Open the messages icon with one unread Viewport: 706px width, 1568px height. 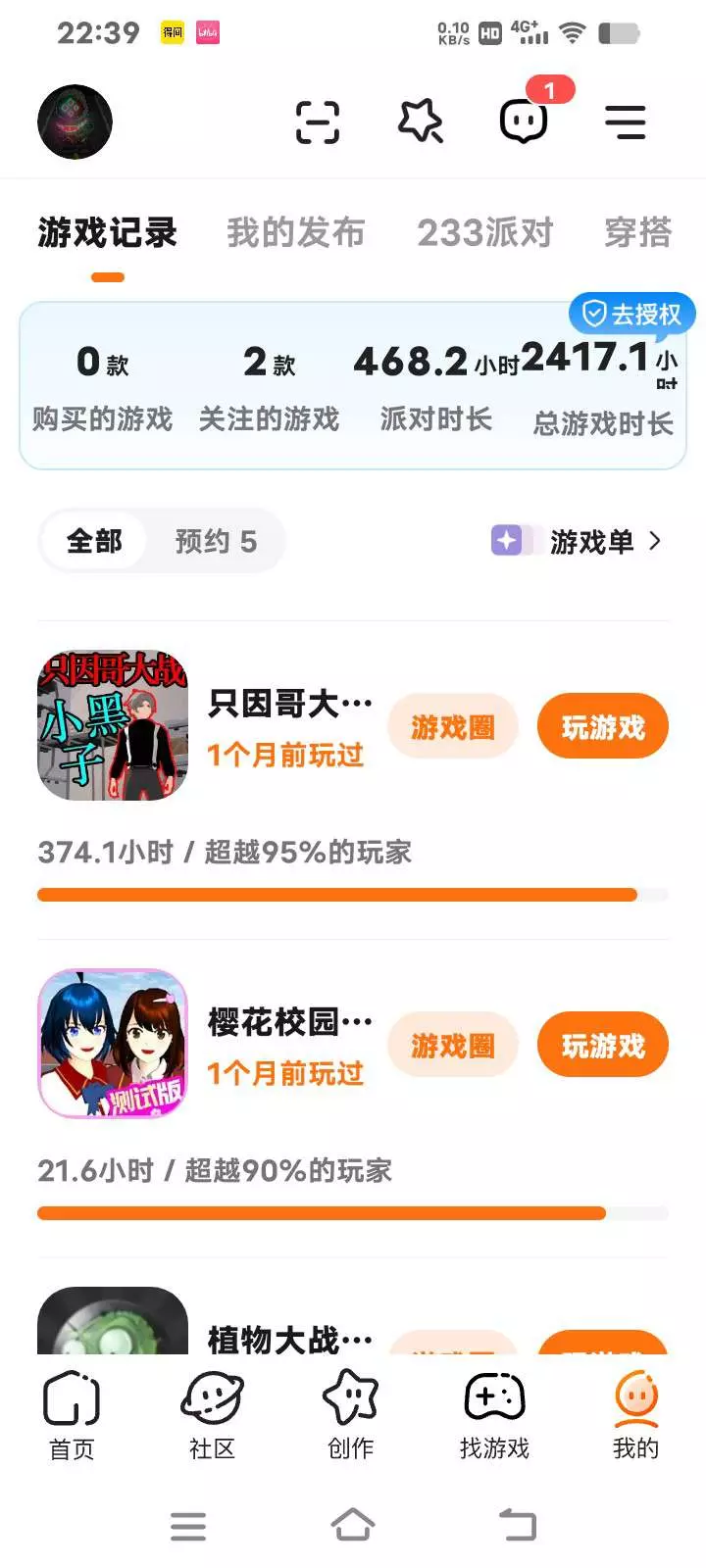point(524,122)
